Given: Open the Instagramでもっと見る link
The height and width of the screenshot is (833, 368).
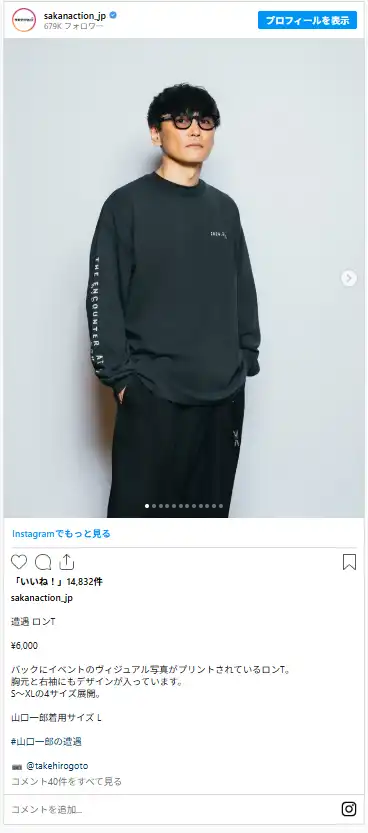Looking at the screenshot, I should [61, 533].
